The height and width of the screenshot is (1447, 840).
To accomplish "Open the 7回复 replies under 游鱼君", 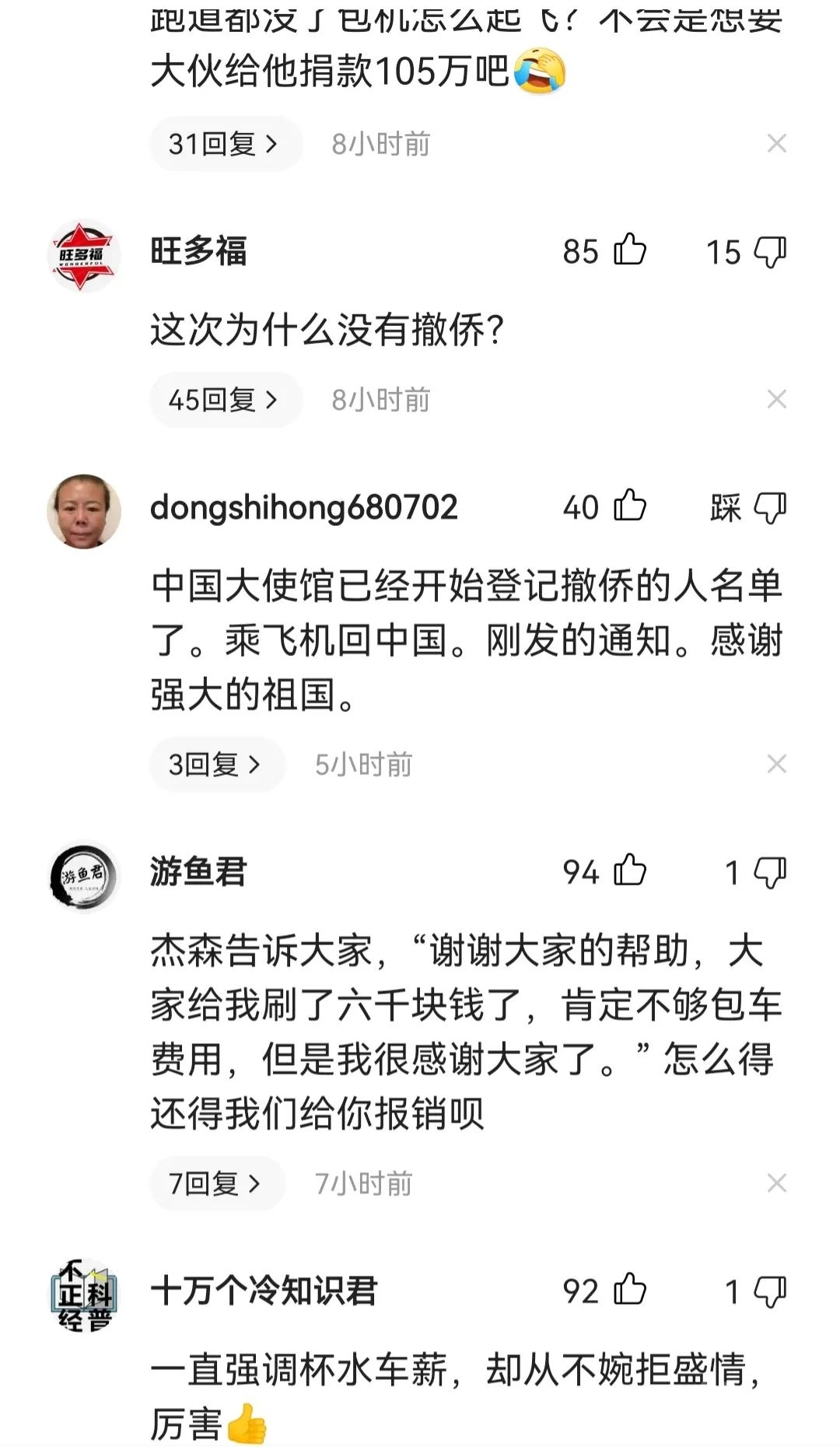I will 215,1182.
